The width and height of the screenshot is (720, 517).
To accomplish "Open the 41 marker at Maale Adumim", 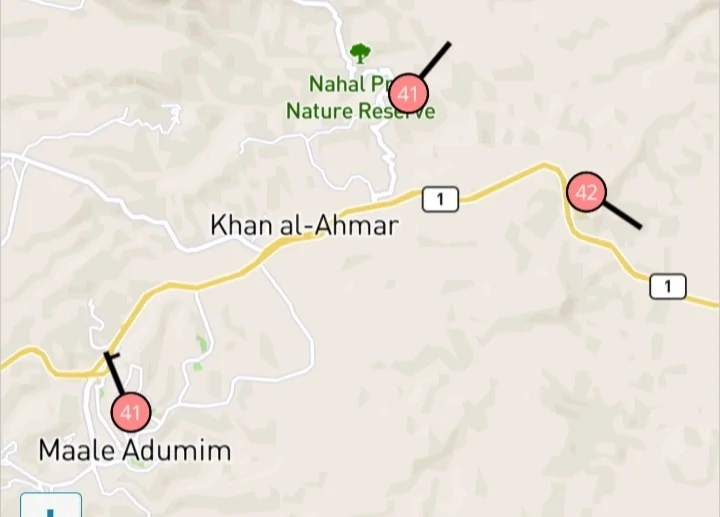I will pos(130,411).
